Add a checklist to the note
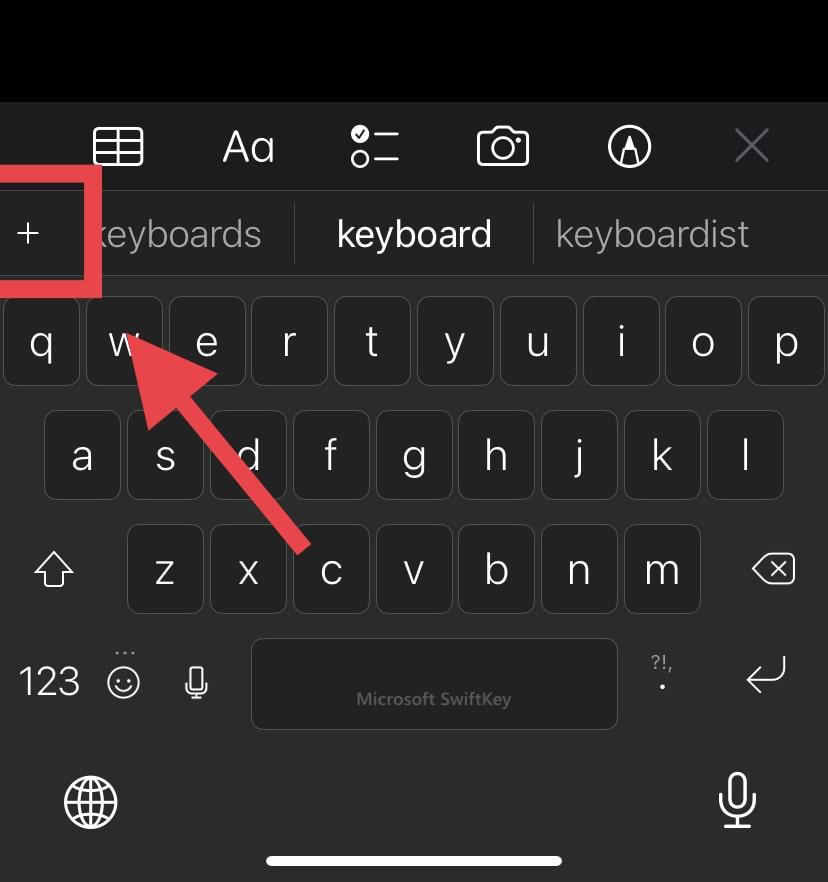The image size is (828, 882). [375, 147]
